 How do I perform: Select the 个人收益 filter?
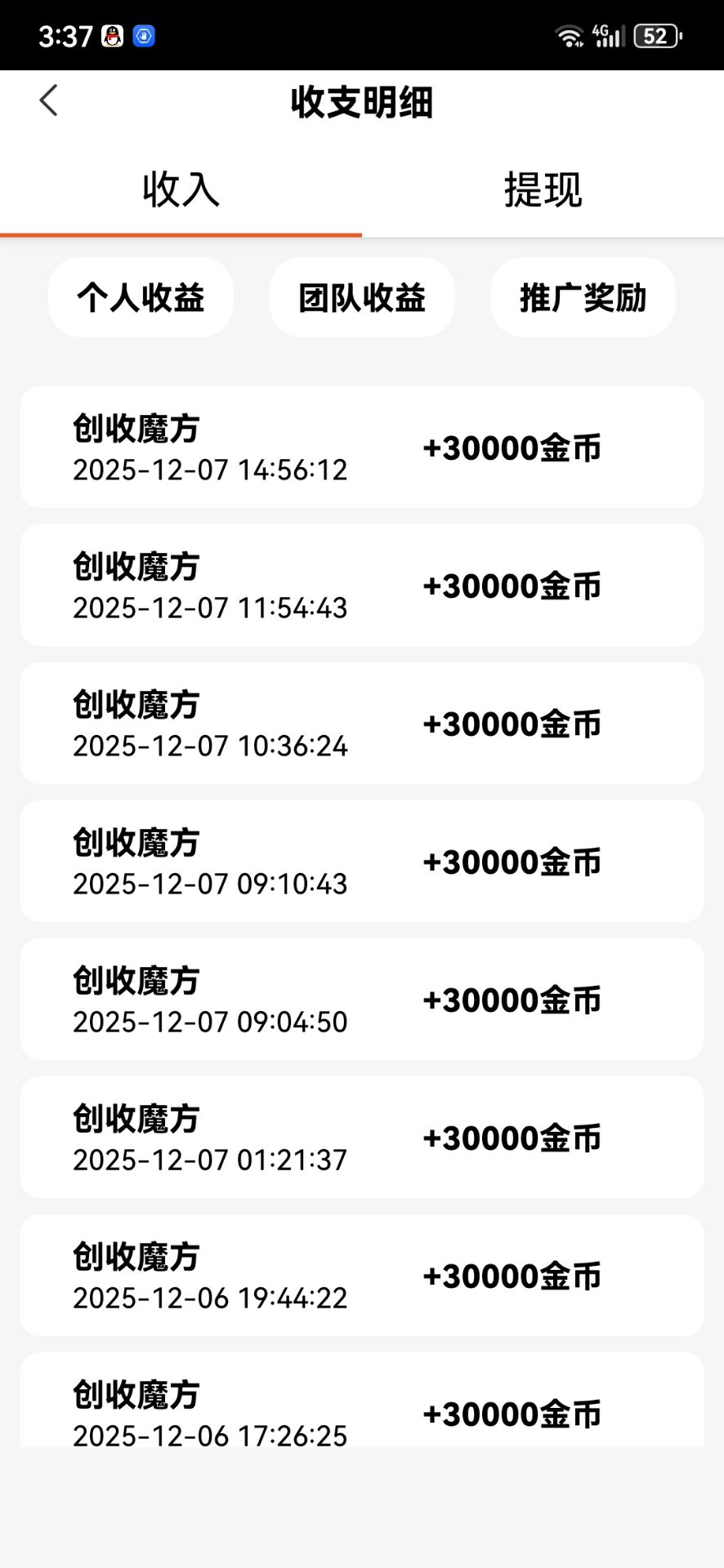(141, 297)
